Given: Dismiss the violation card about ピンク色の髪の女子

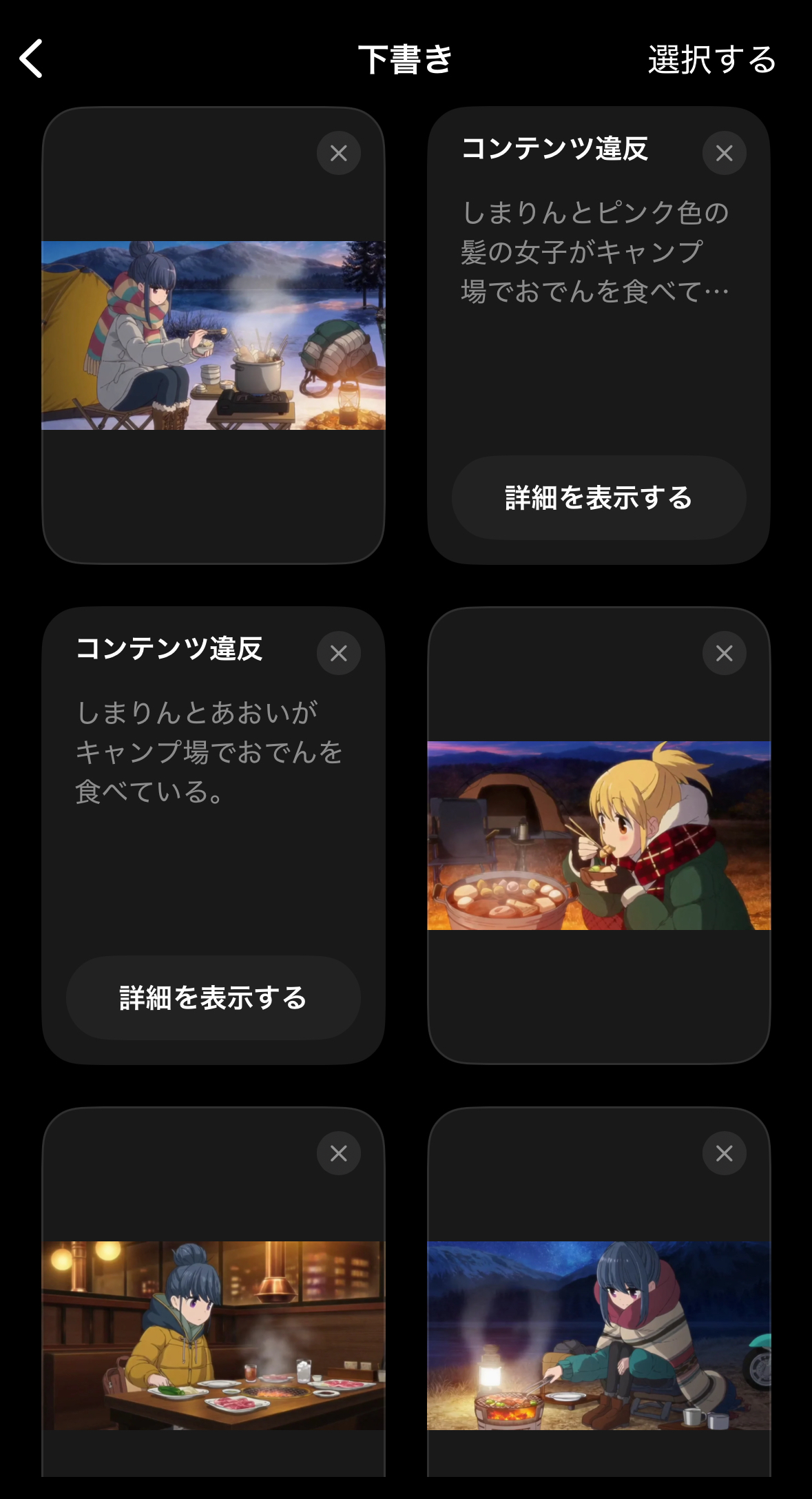Looking at the screenshot, I should tap(724, 153).
